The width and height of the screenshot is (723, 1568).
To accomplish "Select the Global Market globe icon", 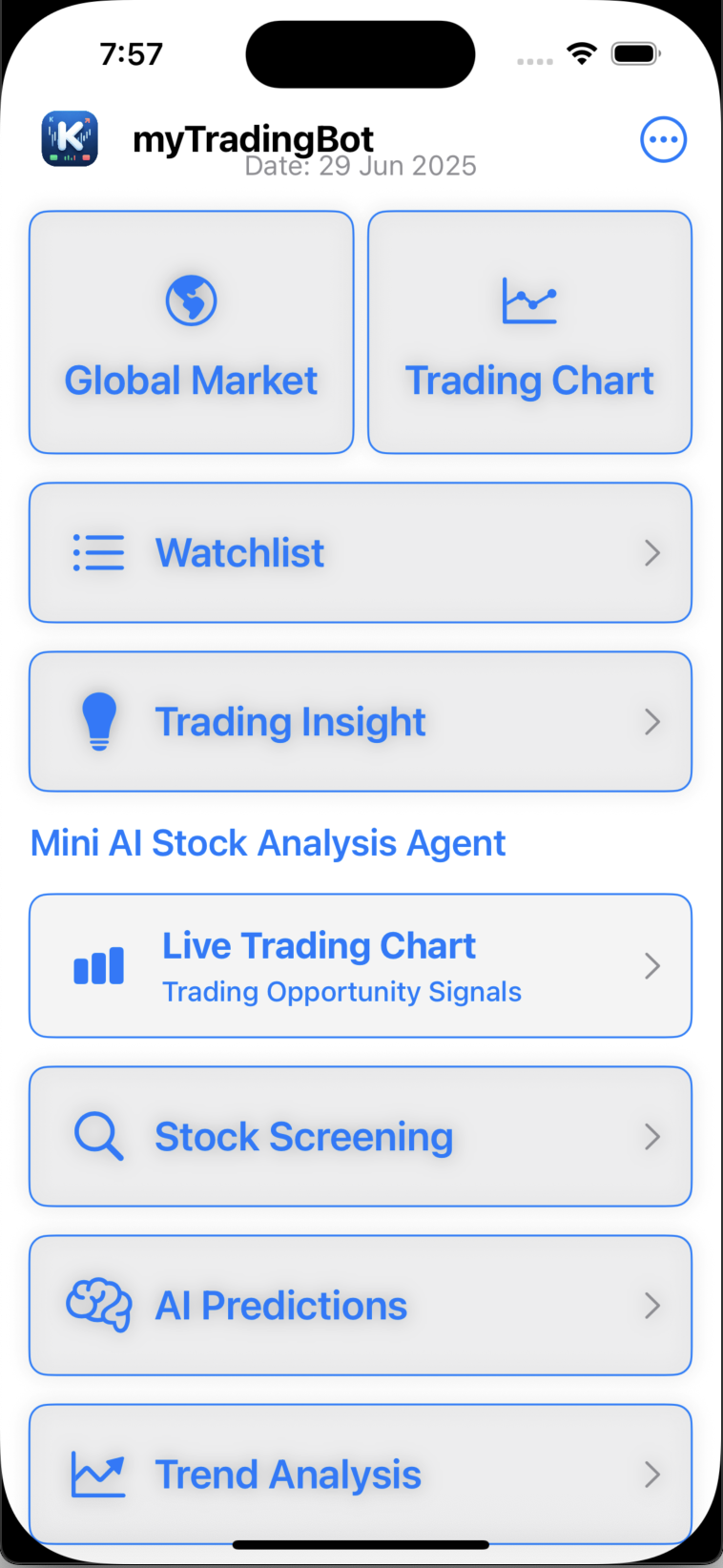I will [x=191, y=299].
